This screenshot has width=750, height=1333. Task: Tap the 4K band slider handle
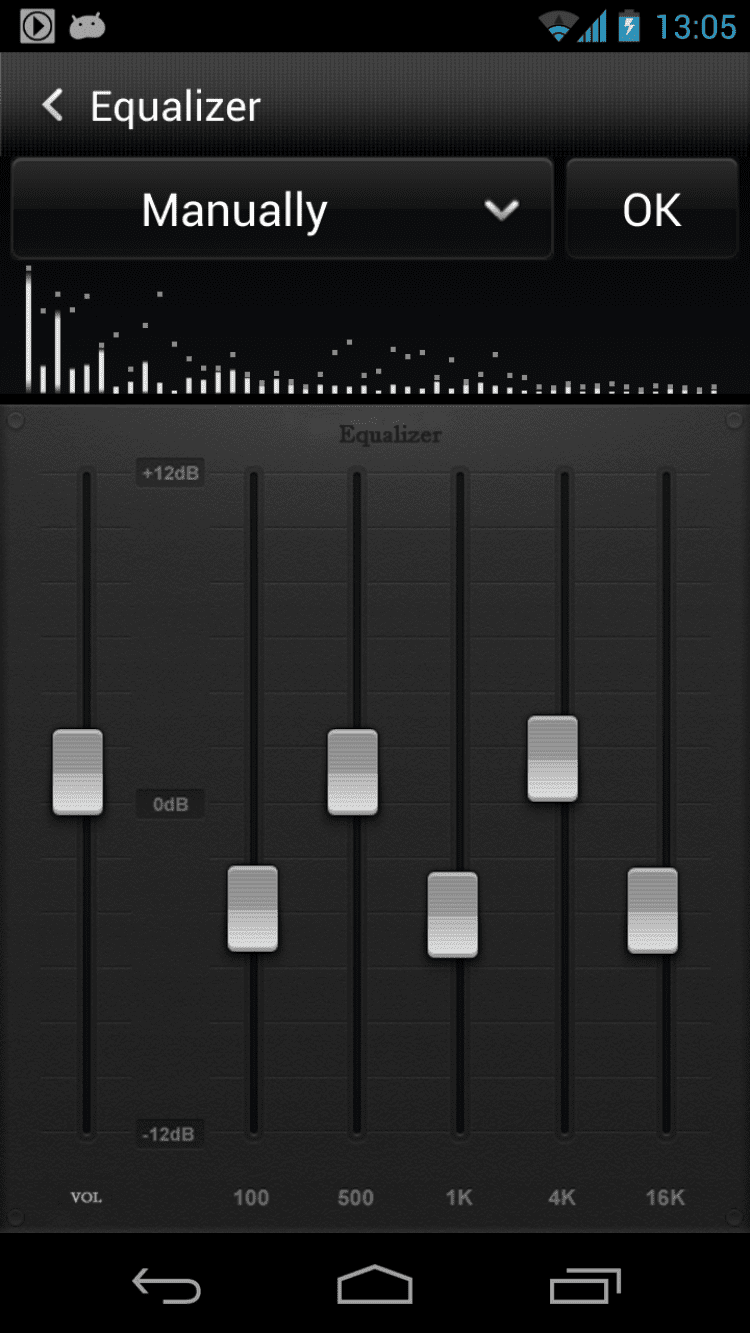[553, 758]
